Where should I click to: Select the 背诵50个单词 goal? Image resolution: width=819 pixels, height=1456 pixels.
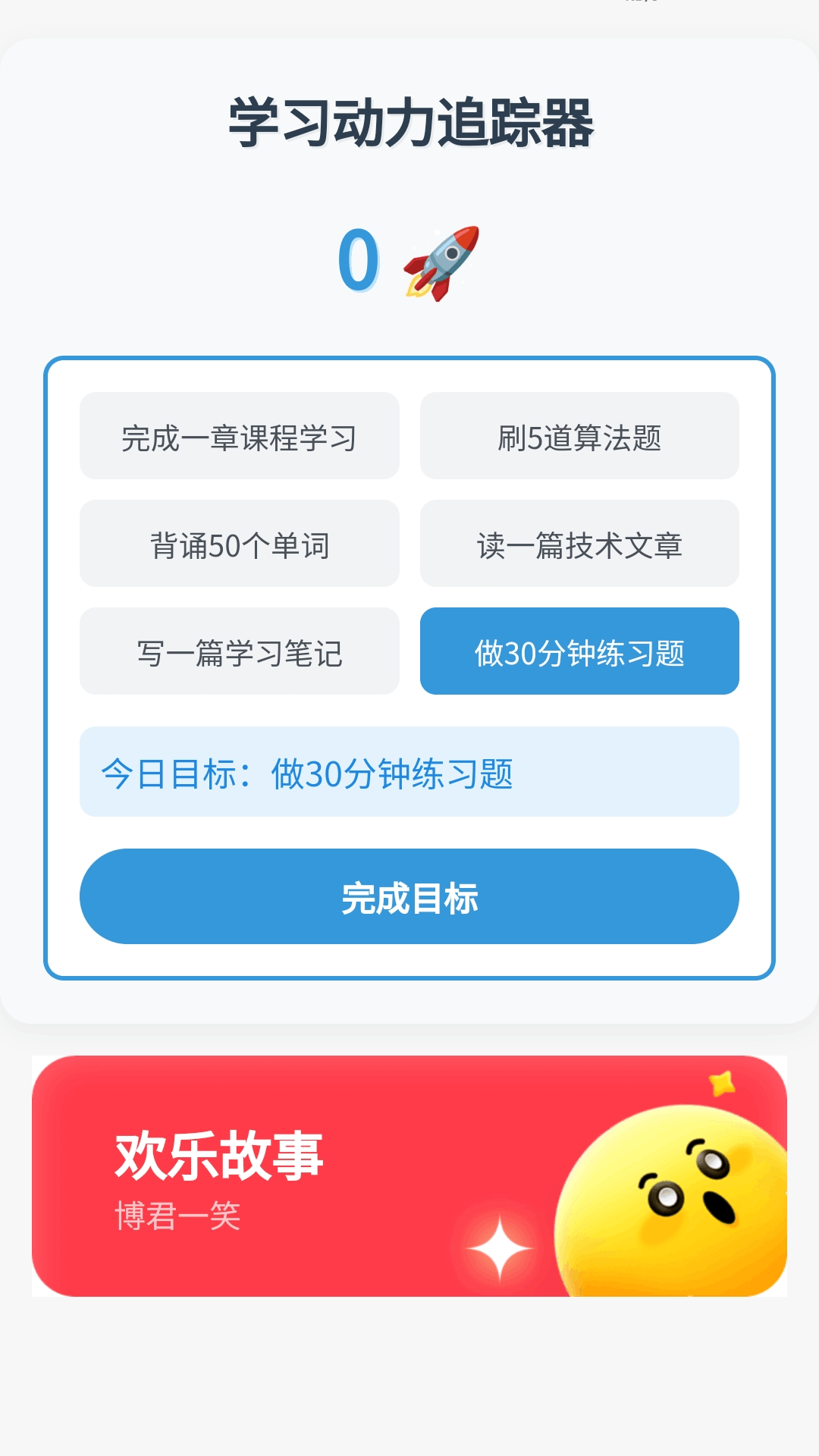click(240, 544)
